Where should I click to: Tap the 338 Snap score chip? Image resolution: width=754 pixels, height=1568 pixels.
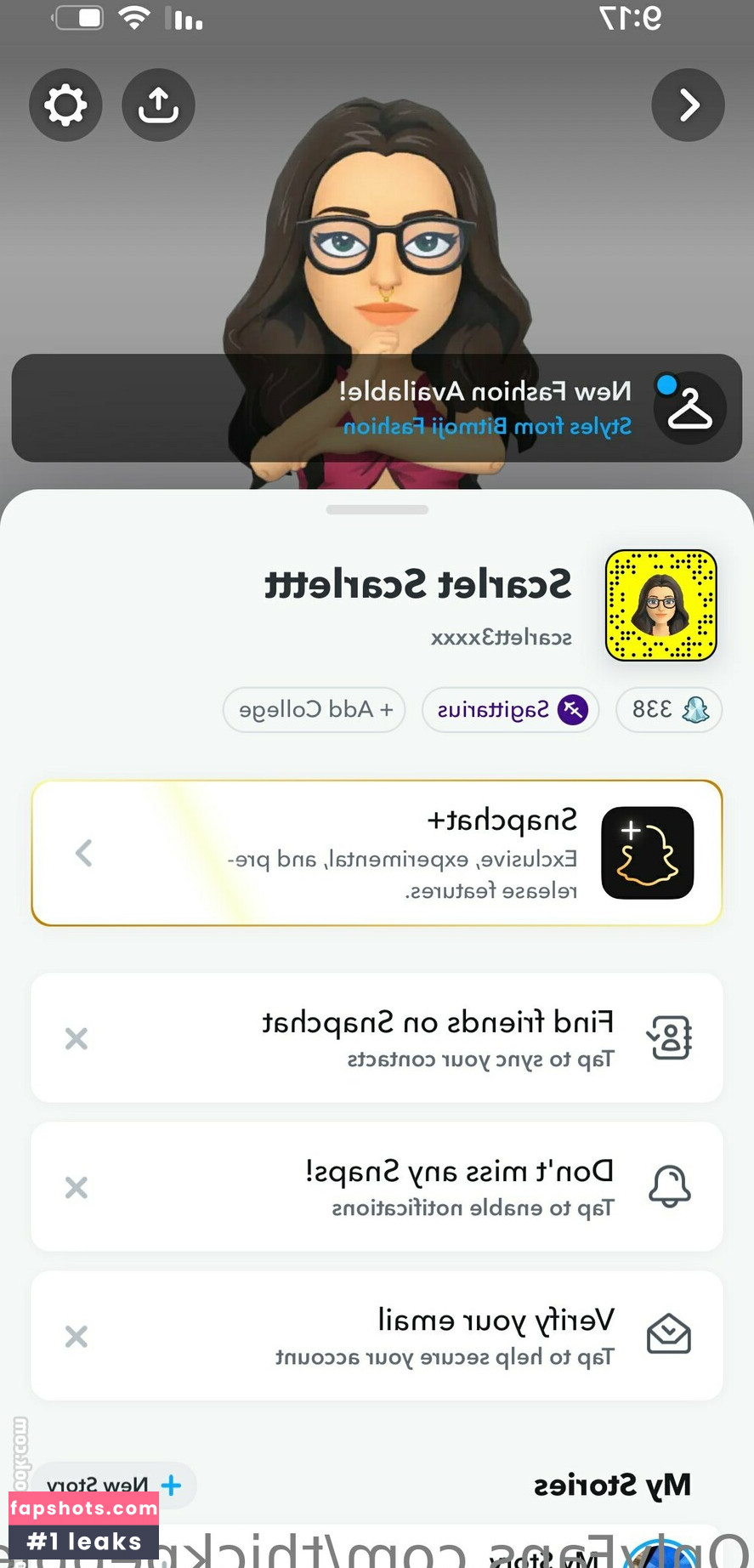tap(669, 710)
